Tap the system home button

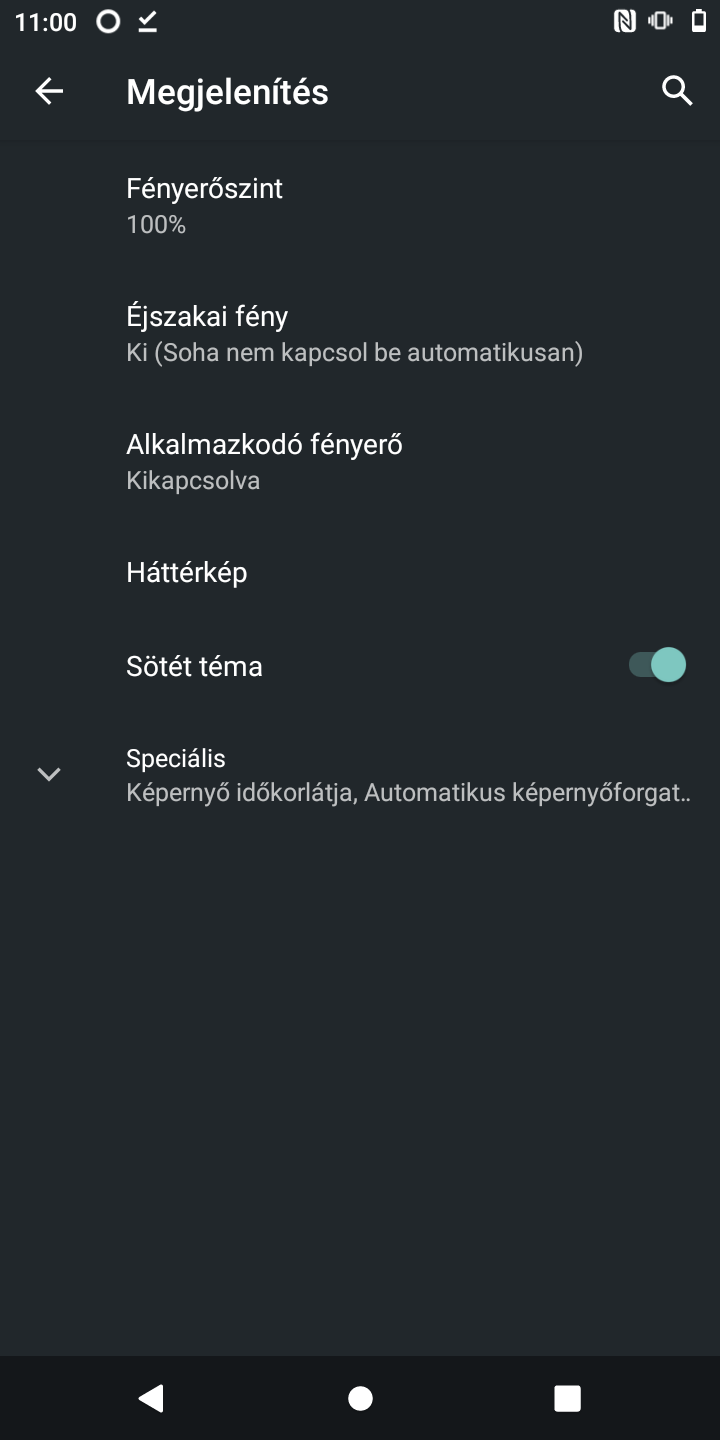(x=360, y=1398)
